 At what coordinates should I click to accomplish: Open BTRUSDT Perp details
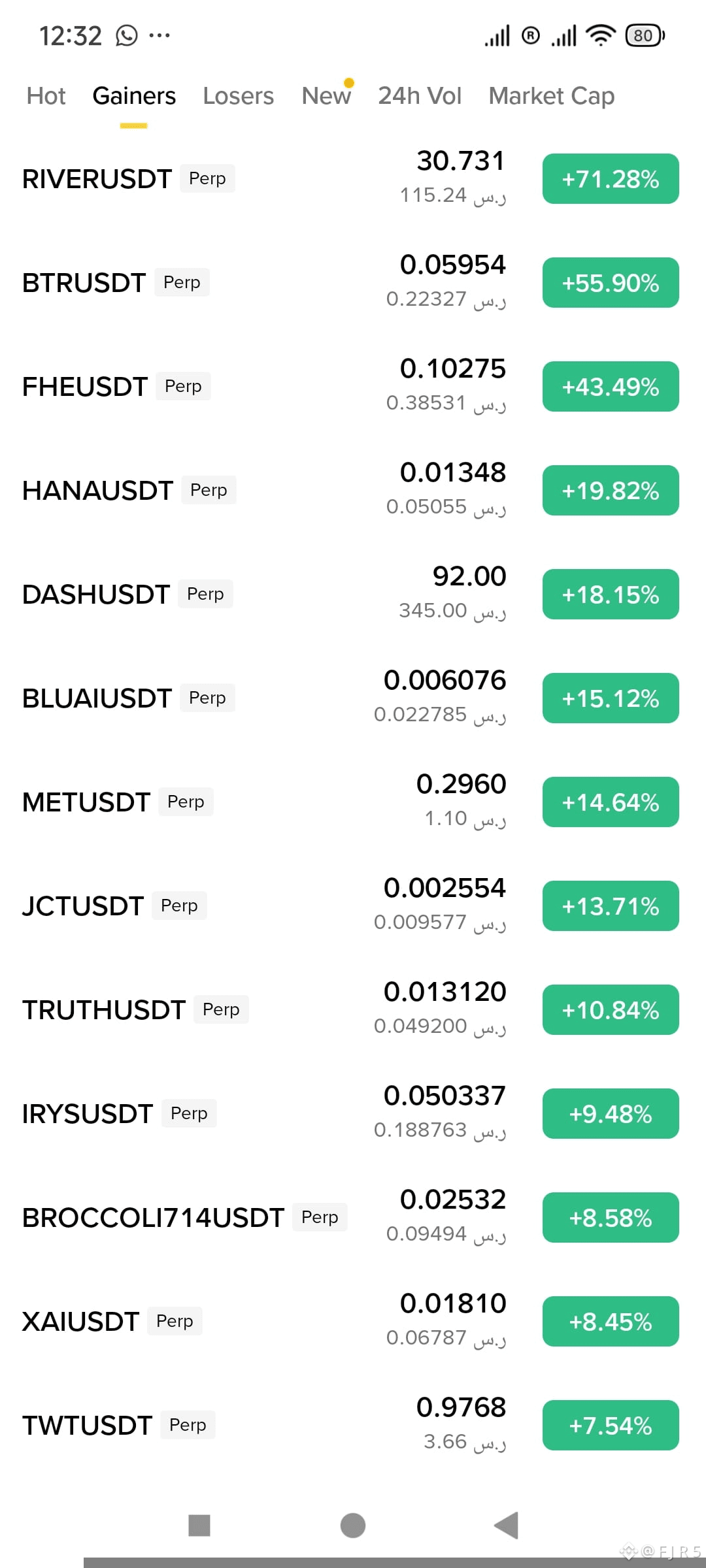point(84,283)
